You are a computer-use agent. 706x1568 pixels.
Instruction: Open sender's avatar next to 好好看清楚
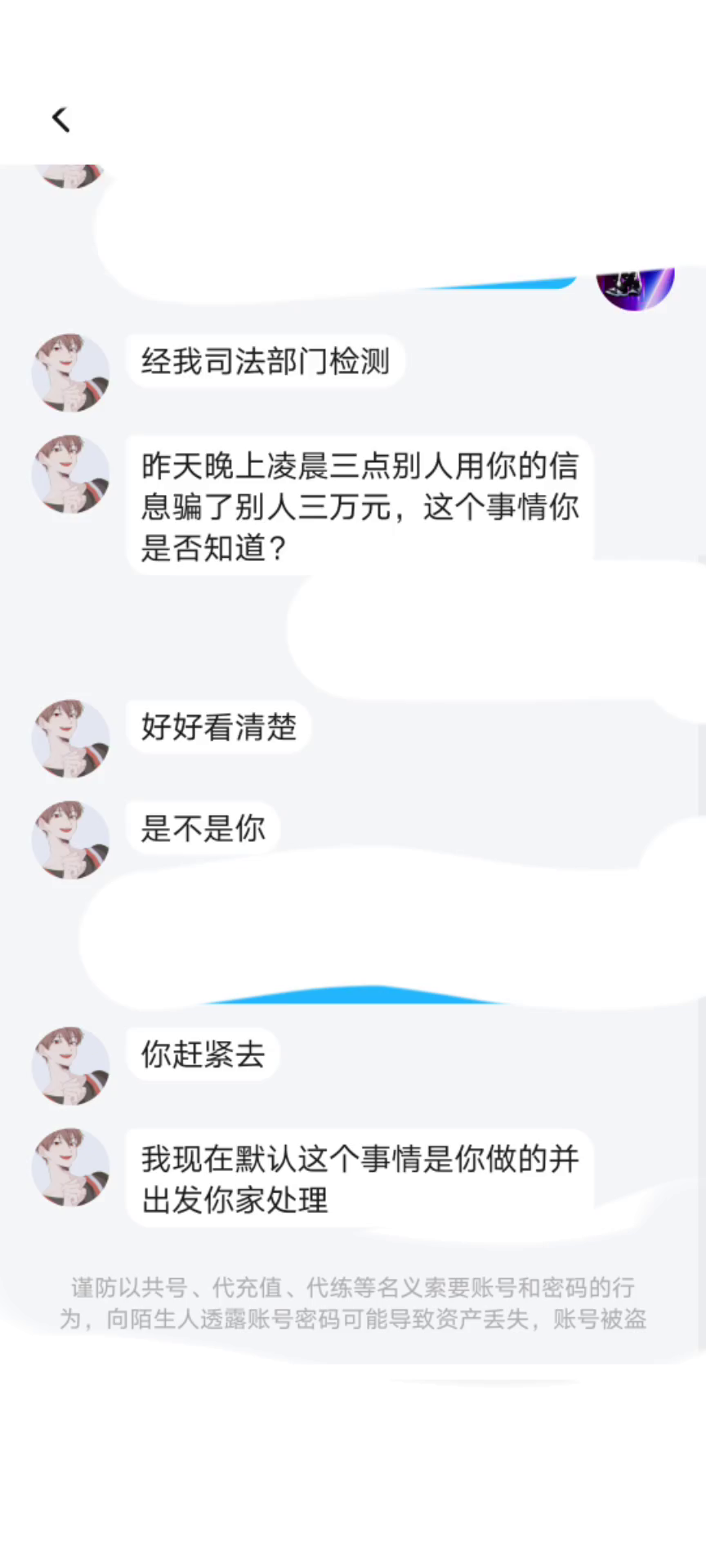(70, 738)
